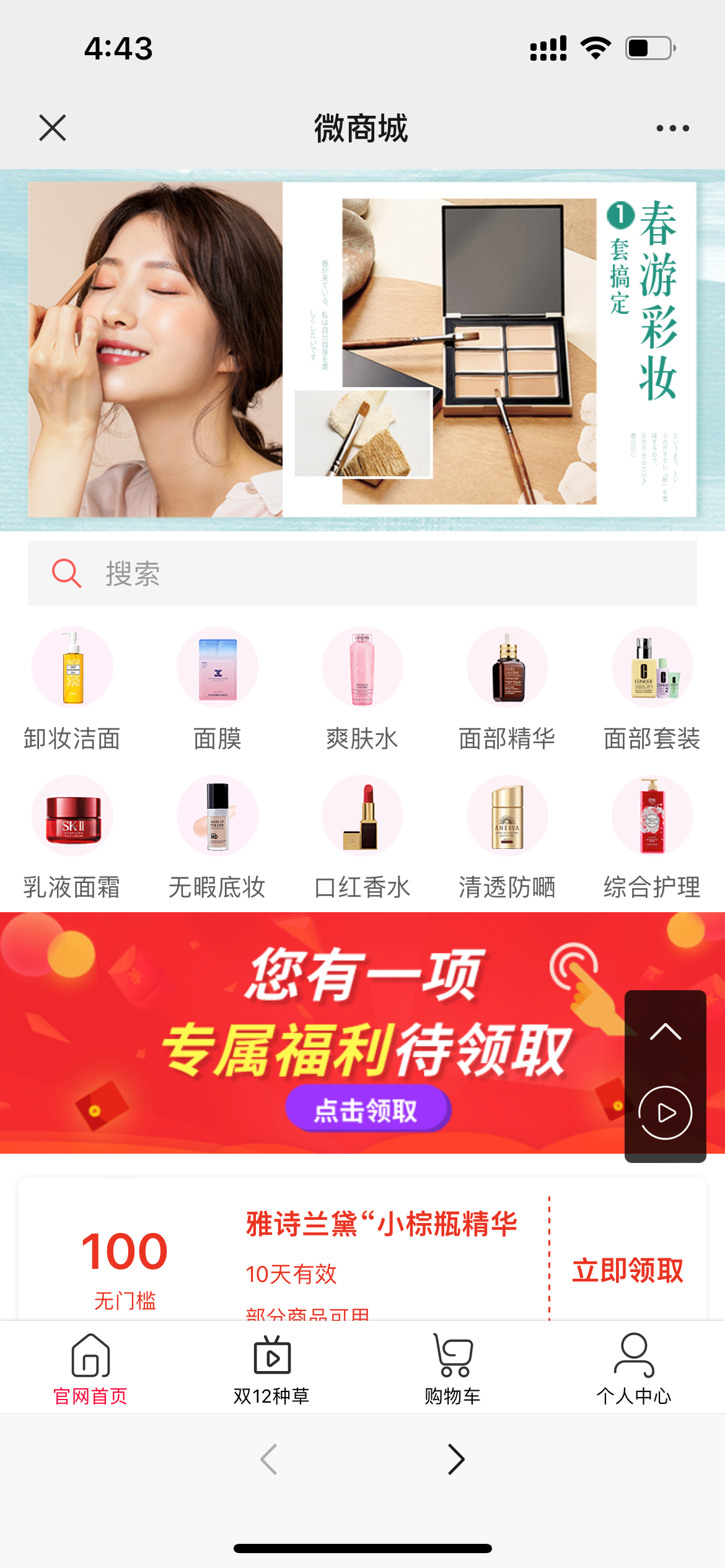Open the 综合护理 category
This screenshot has width=725, height=1568.
pyautogui.click(x=652, y=837)
